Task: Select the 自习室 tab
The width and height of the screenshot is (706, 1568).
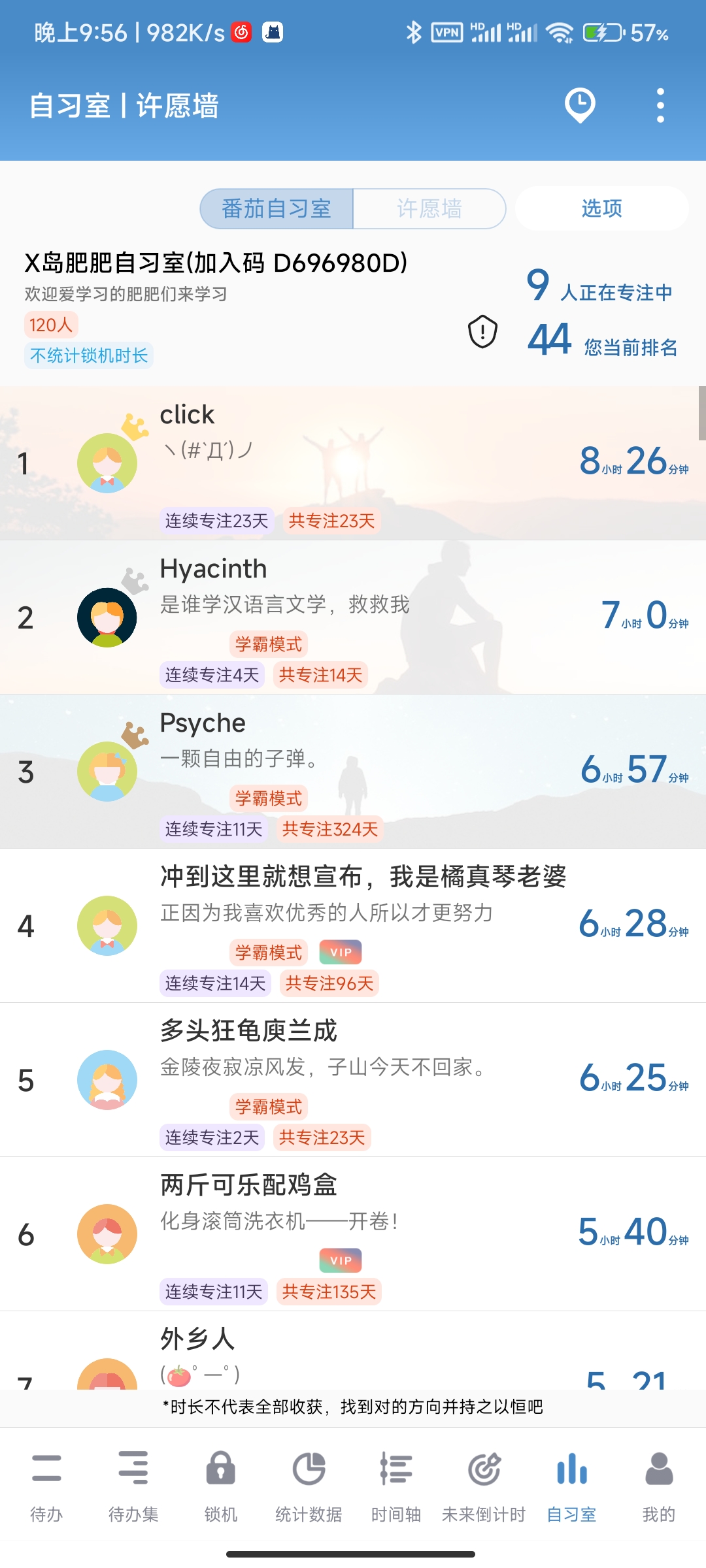Action: (x=571, y=1484)
